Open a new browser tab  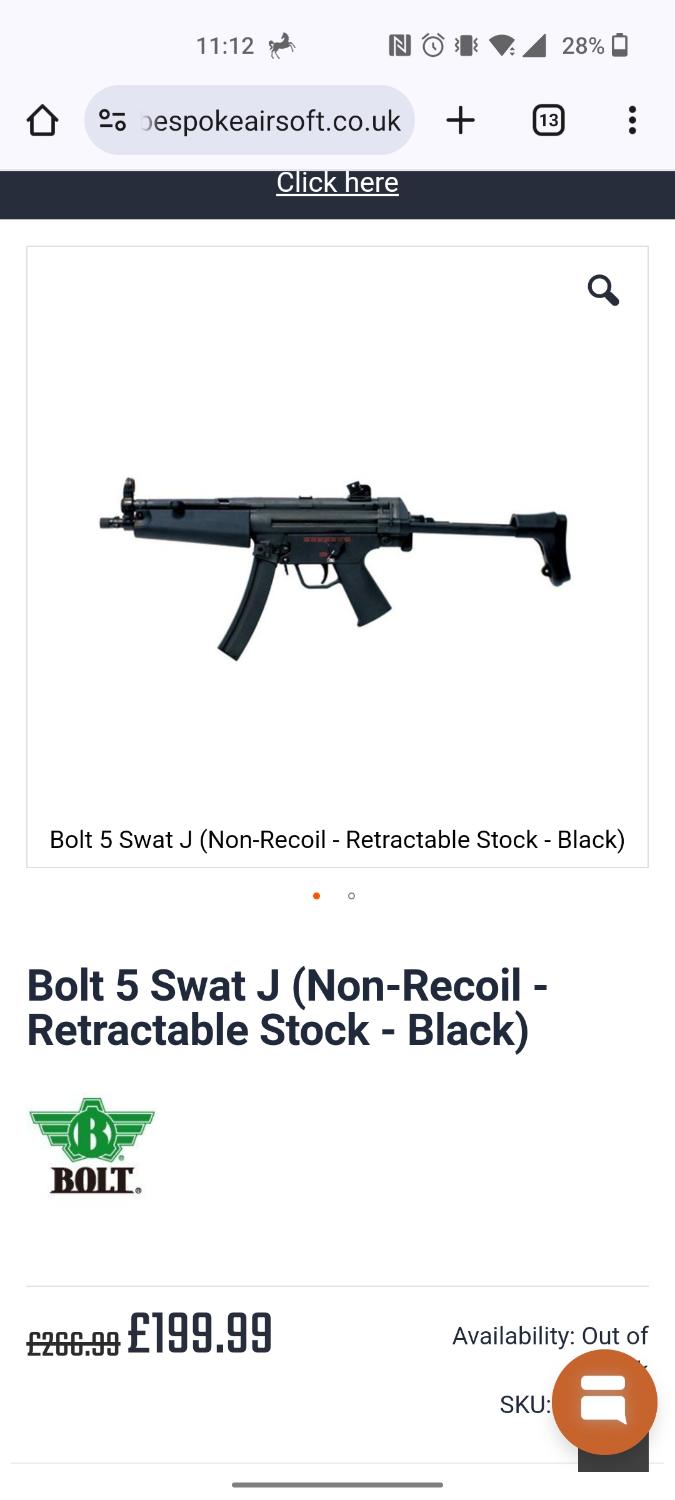click(x=460, y=121)
